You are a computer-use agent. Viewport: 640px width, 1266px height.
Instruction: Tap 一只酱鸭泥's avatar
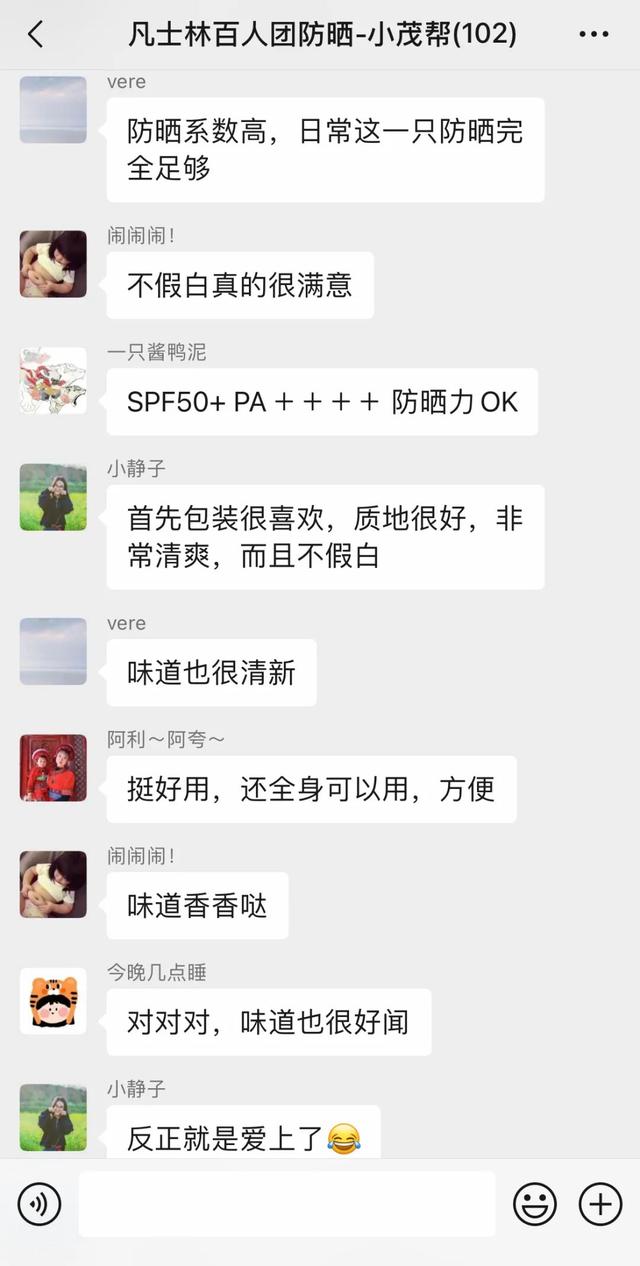click(x=53, y=381)
